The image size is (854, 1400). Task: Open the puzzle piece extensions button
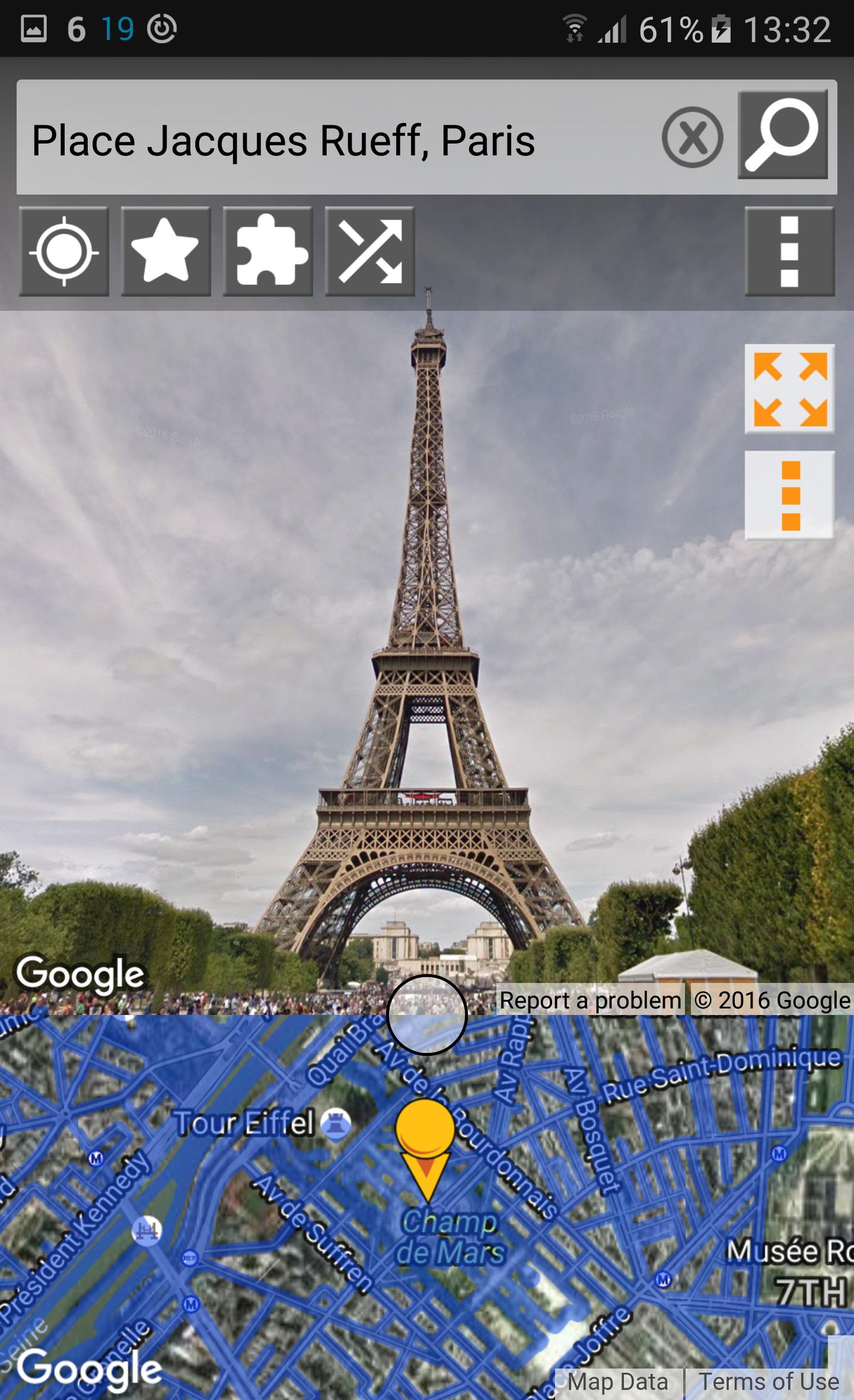(x=268, y=252)
